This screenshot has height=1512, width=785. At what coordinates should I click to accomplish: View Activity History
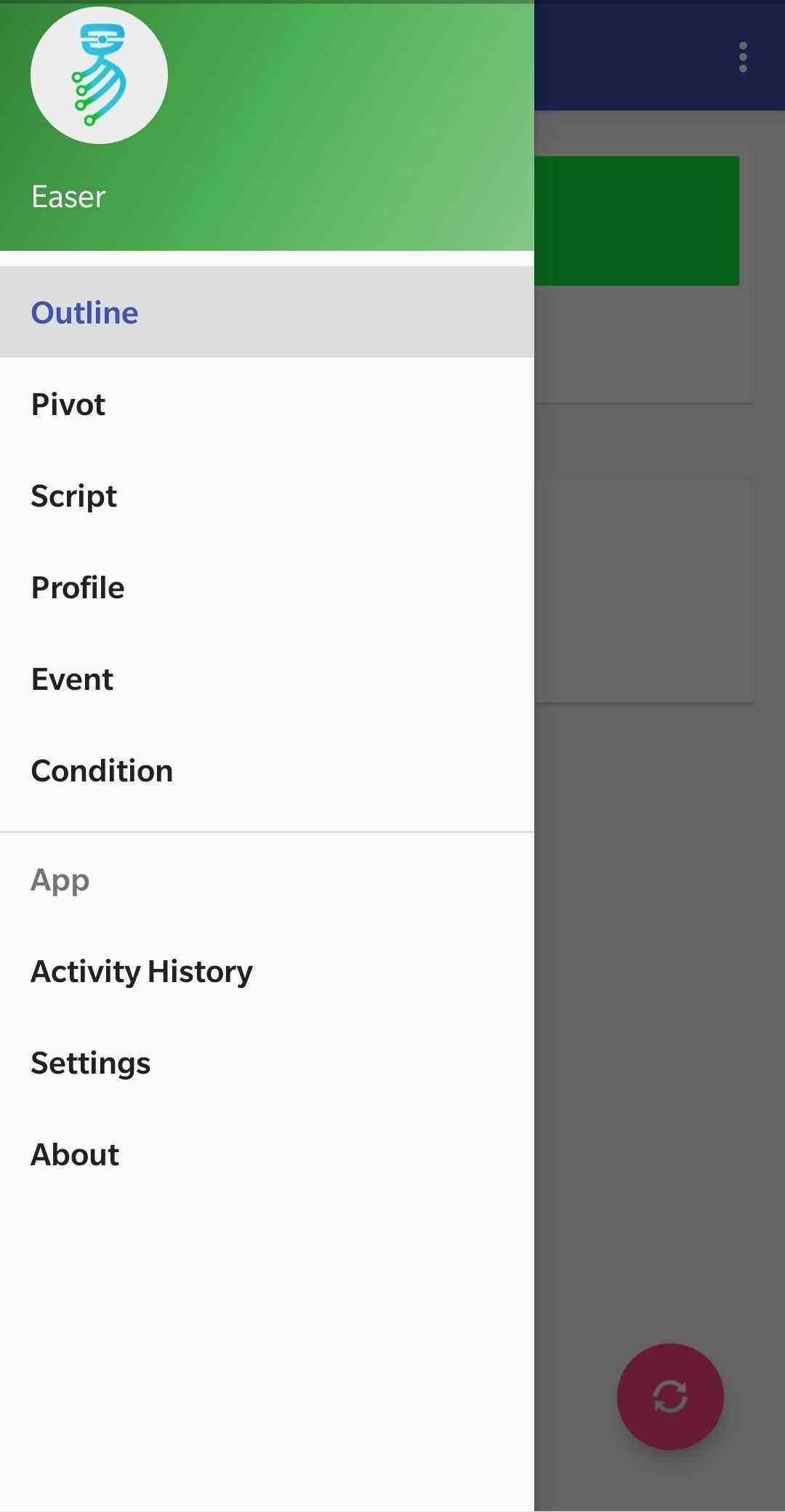pyautogui.click(x=141, y=970)
